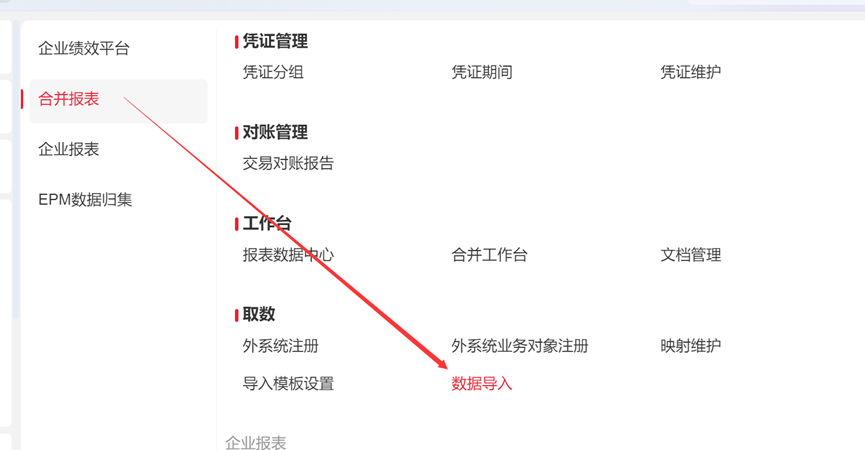Open 导入模板设置
The width and height of the screenshot is (865, 450).
tap(288, 384)
